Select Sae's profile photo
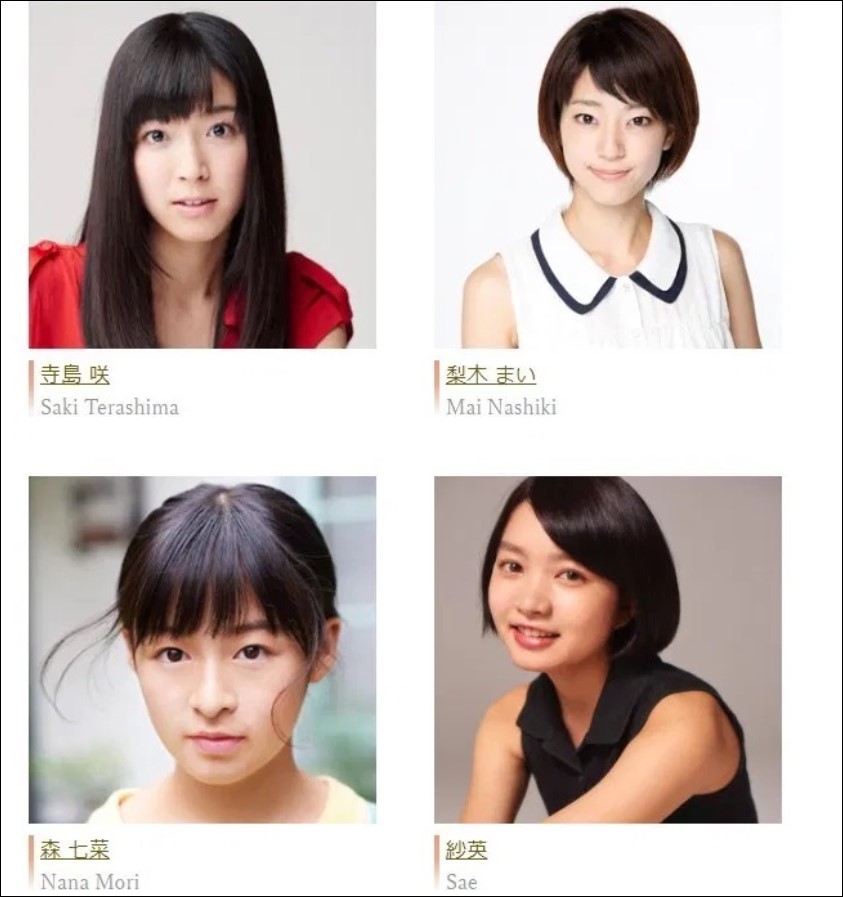 pyautogui.click(x=607, y=650)
